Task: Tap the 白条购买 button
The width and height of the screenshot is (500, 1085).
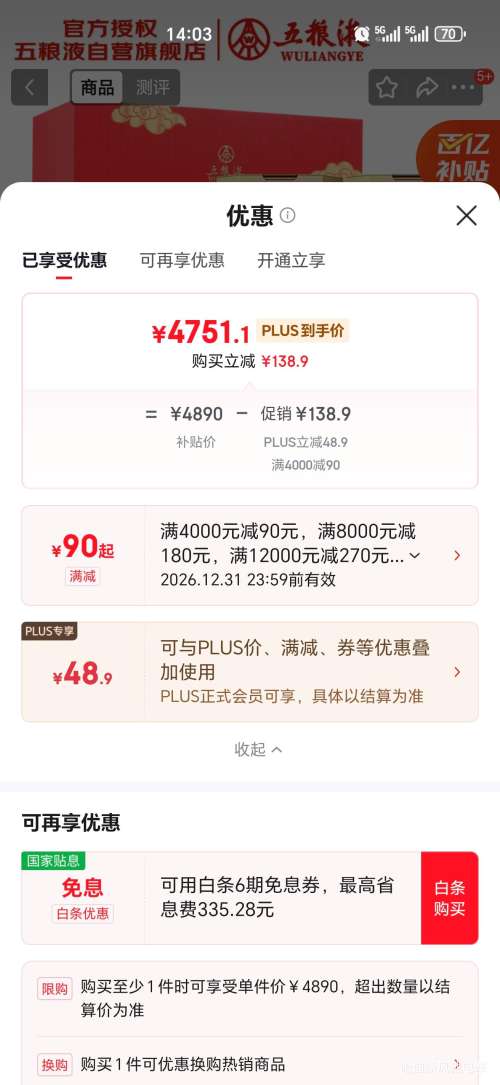Action: [450, 898]
